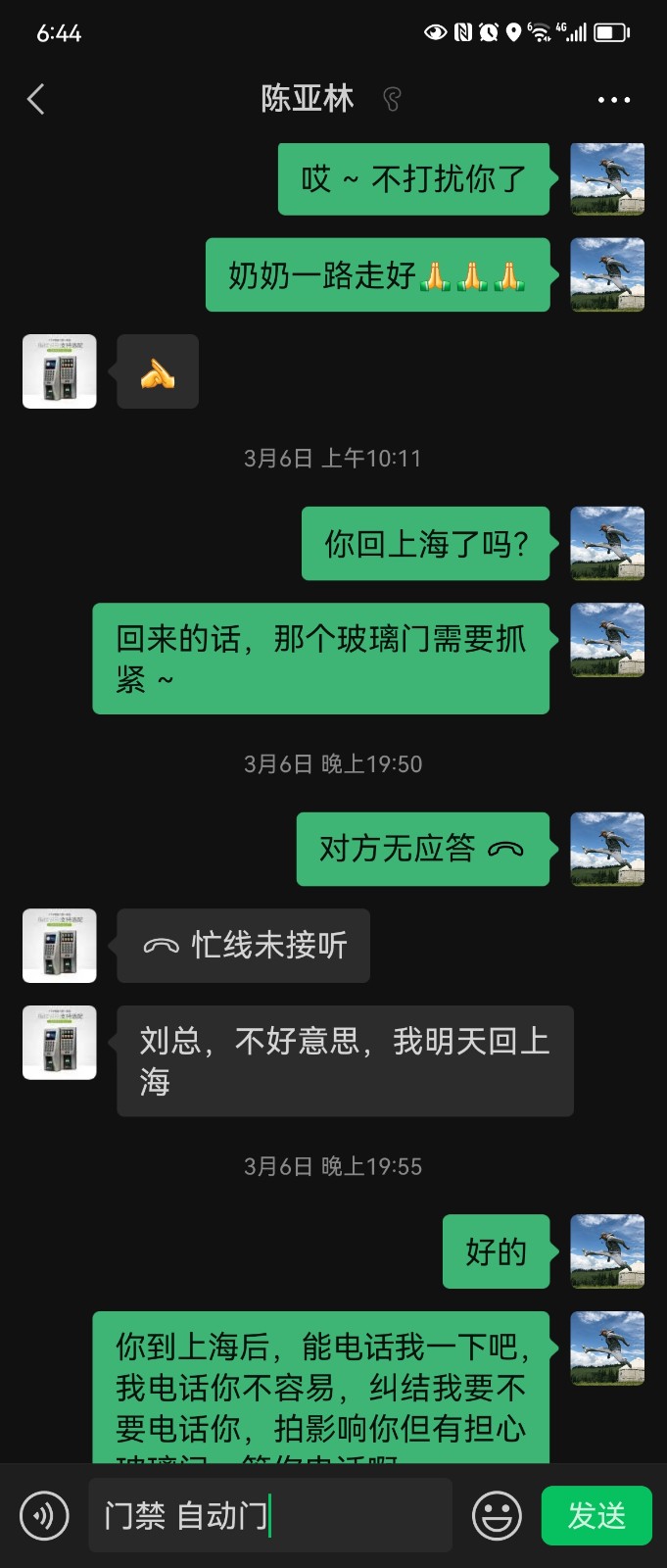This screenshot has height=1568, width=667.
Task: Open the three-dot chat options menu
Action: 613,100
